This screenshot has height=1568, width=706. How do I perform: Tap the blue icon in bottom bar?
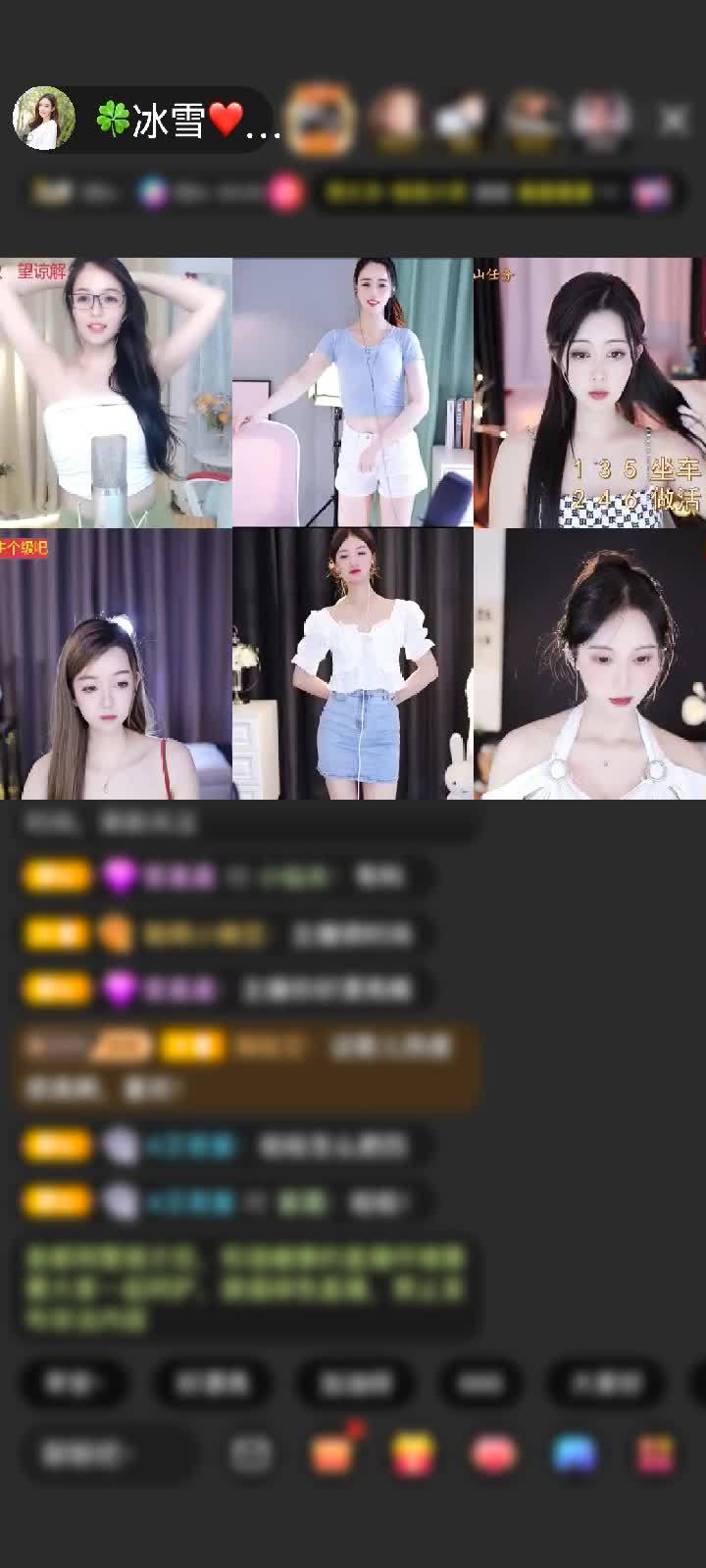pos(575,1454)
